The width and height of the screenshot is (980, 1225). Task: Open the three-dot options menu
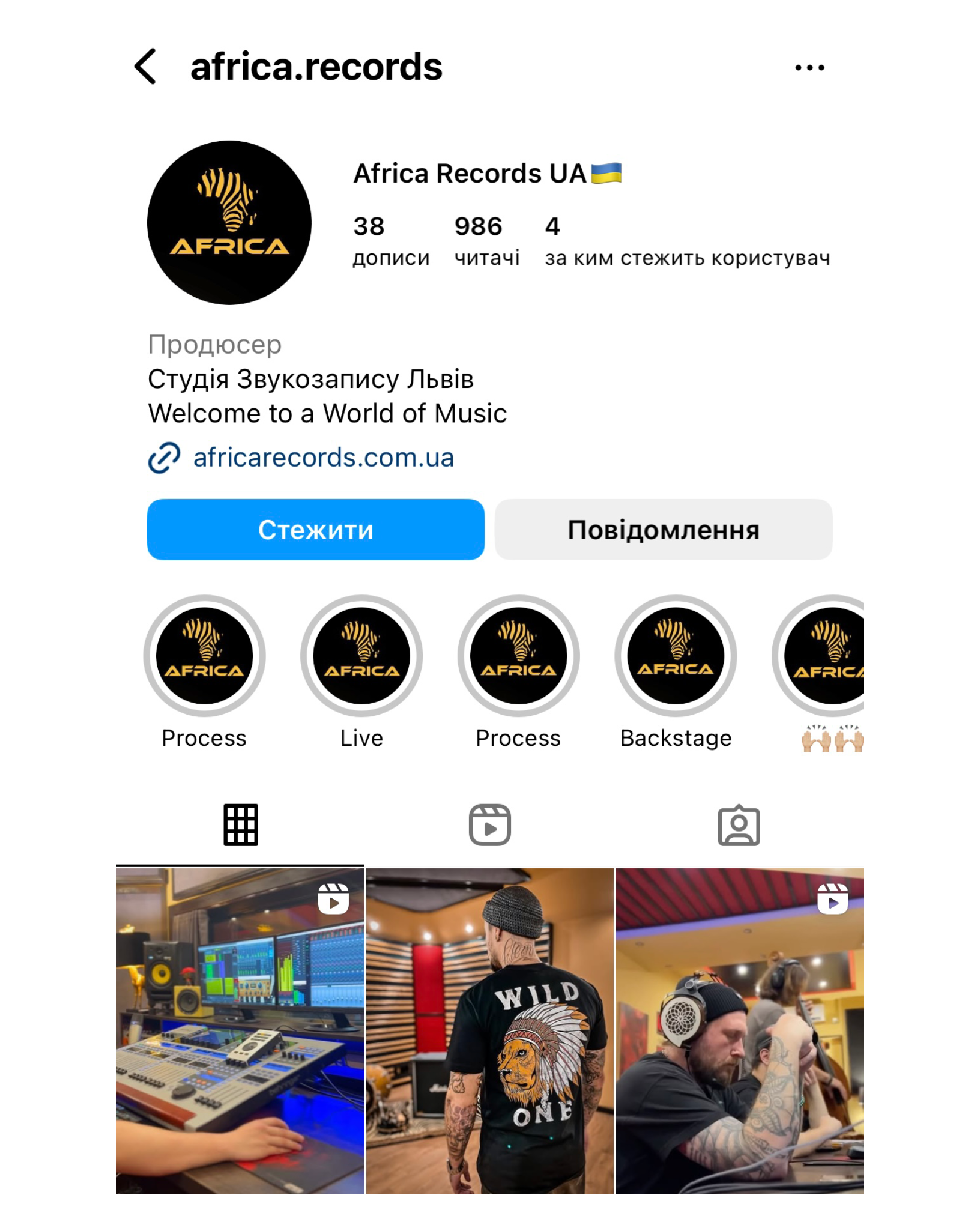point(809,68)
